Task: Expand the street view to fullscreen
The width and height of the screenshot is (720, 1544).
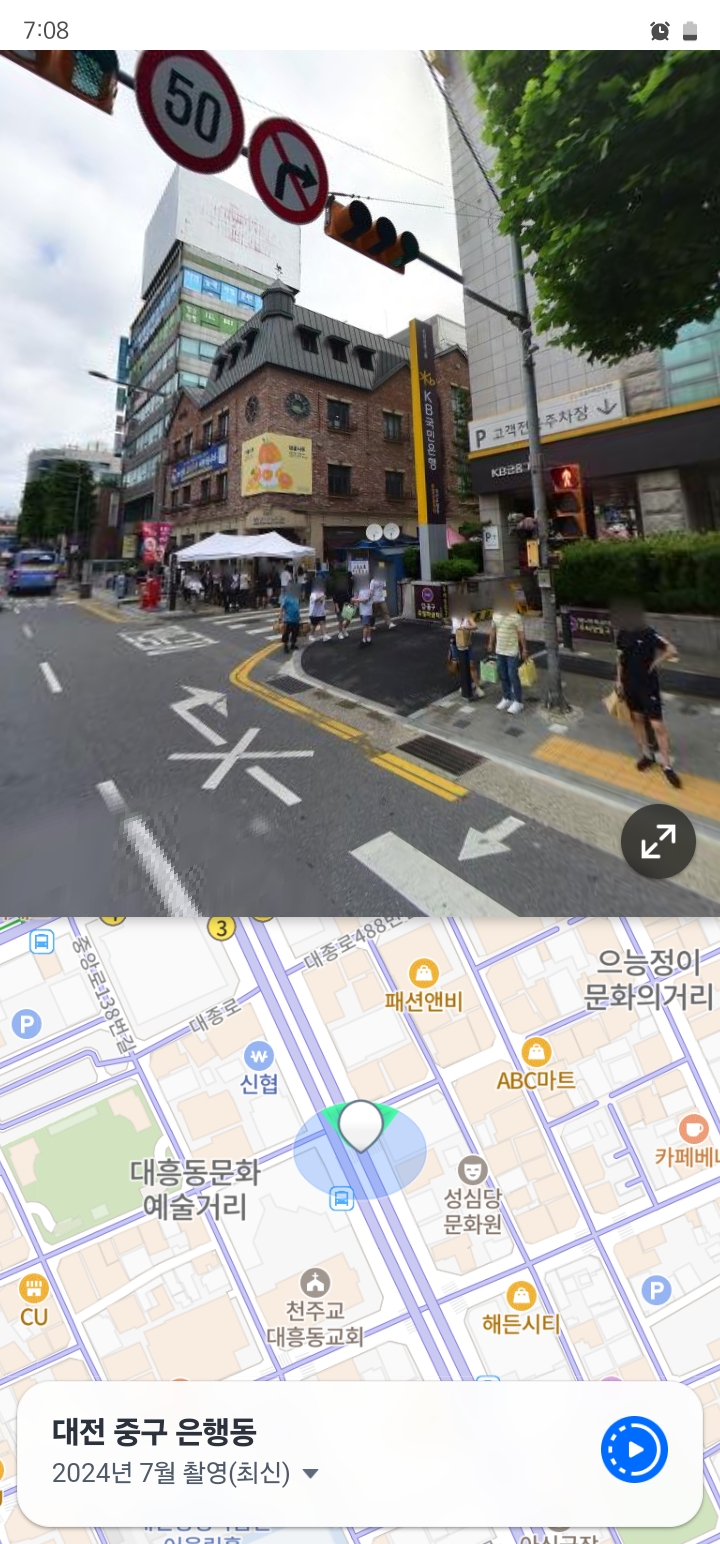Action: tap(658, 841)
